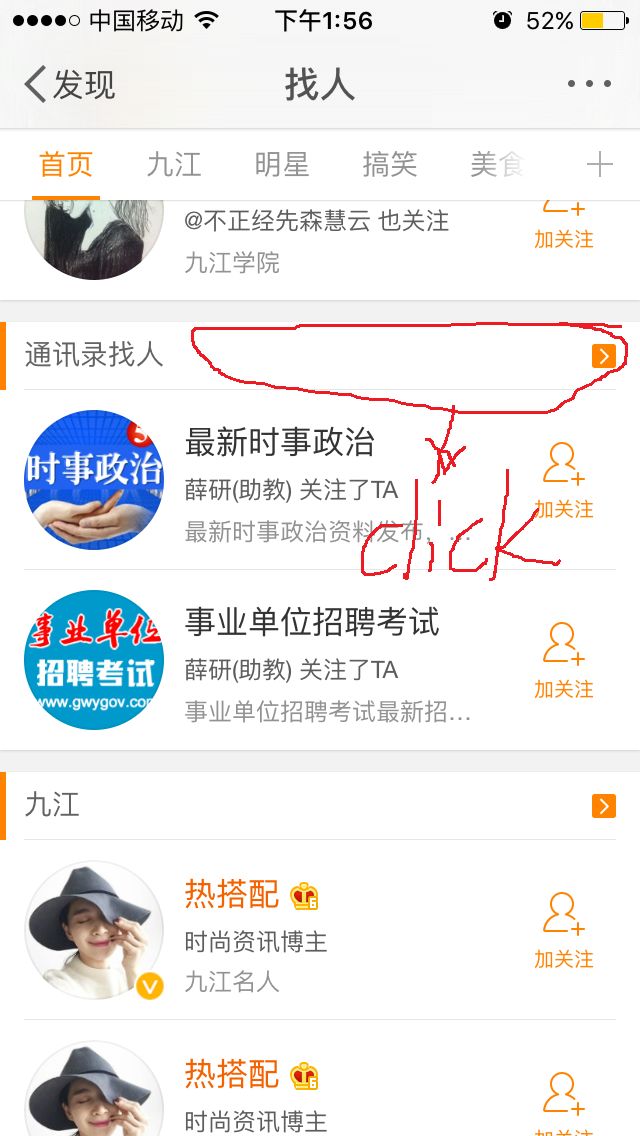Switch to the 美食 tab
The width and height of the screenshot is (640, 1136).
(497, 164)
